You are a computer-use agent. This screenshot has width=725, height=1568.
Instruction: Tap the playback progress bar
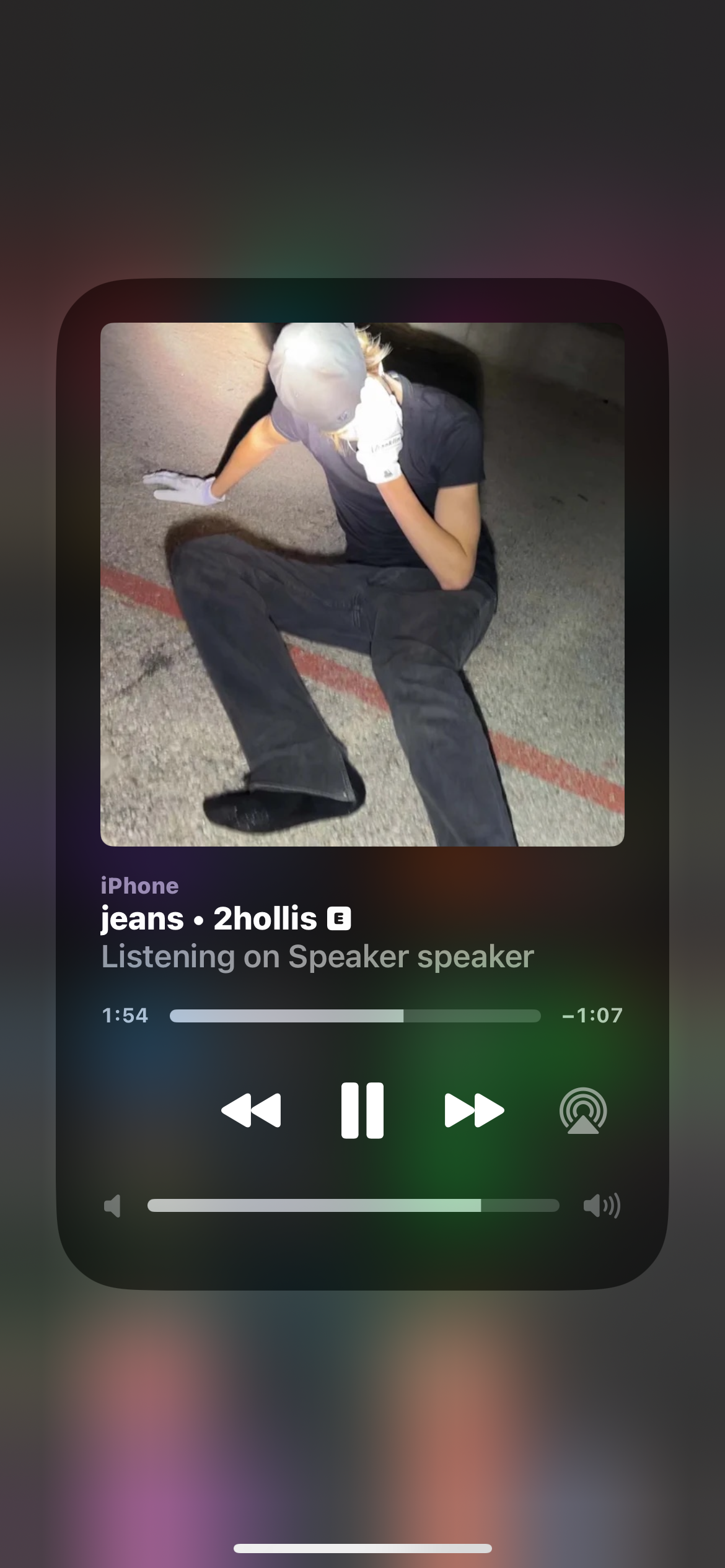pyautogui.click(x=355, y=1016)
